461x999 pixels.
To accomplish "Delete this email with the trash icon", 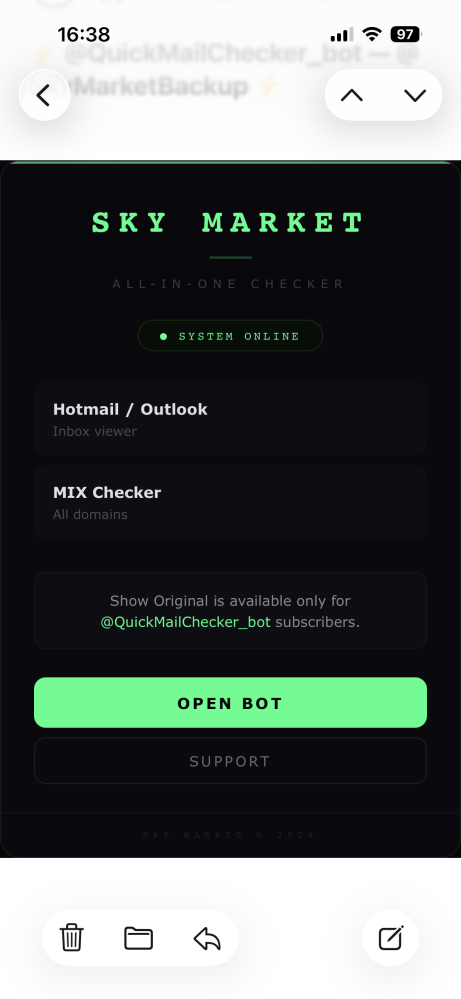I will (x=72, y=938).
